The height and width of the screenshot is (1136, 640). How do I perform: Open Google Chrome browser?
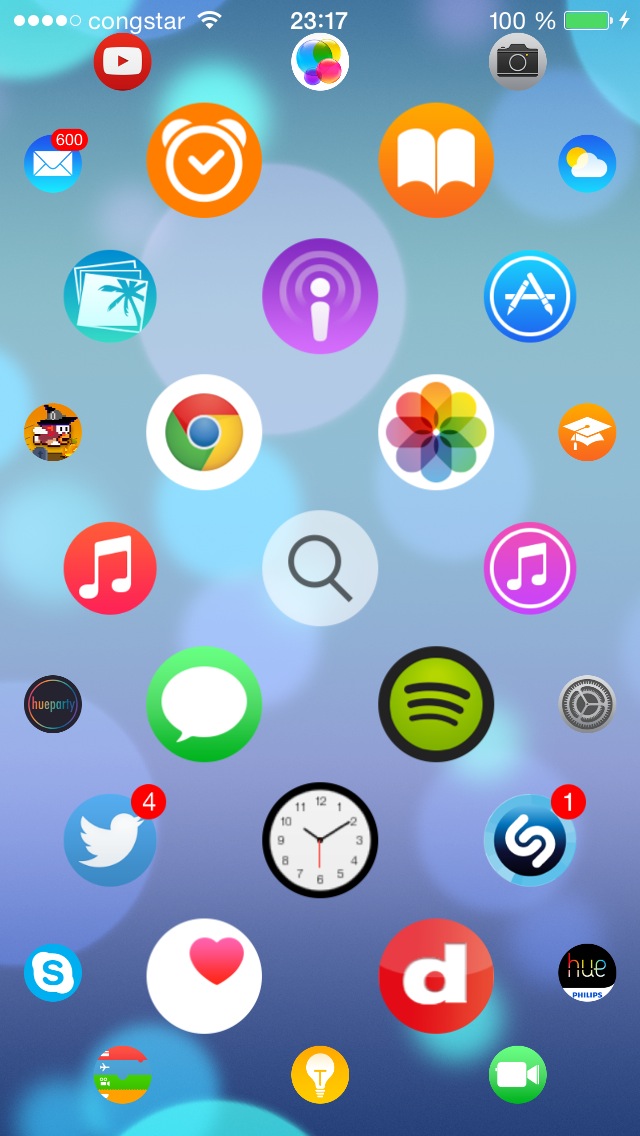click(204, 432)
